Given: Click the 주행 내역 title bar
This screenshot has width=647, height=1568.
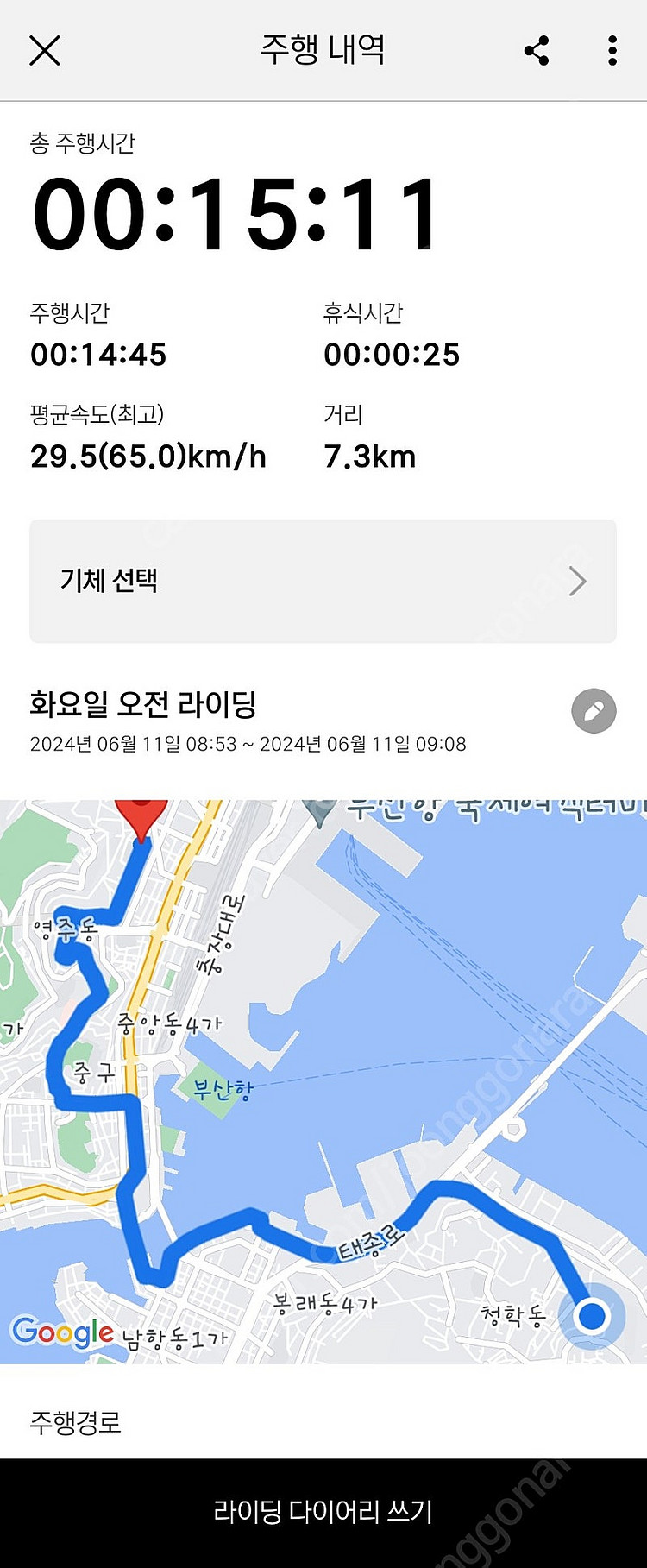Looking at the screenshot, I should pos(323,50).
